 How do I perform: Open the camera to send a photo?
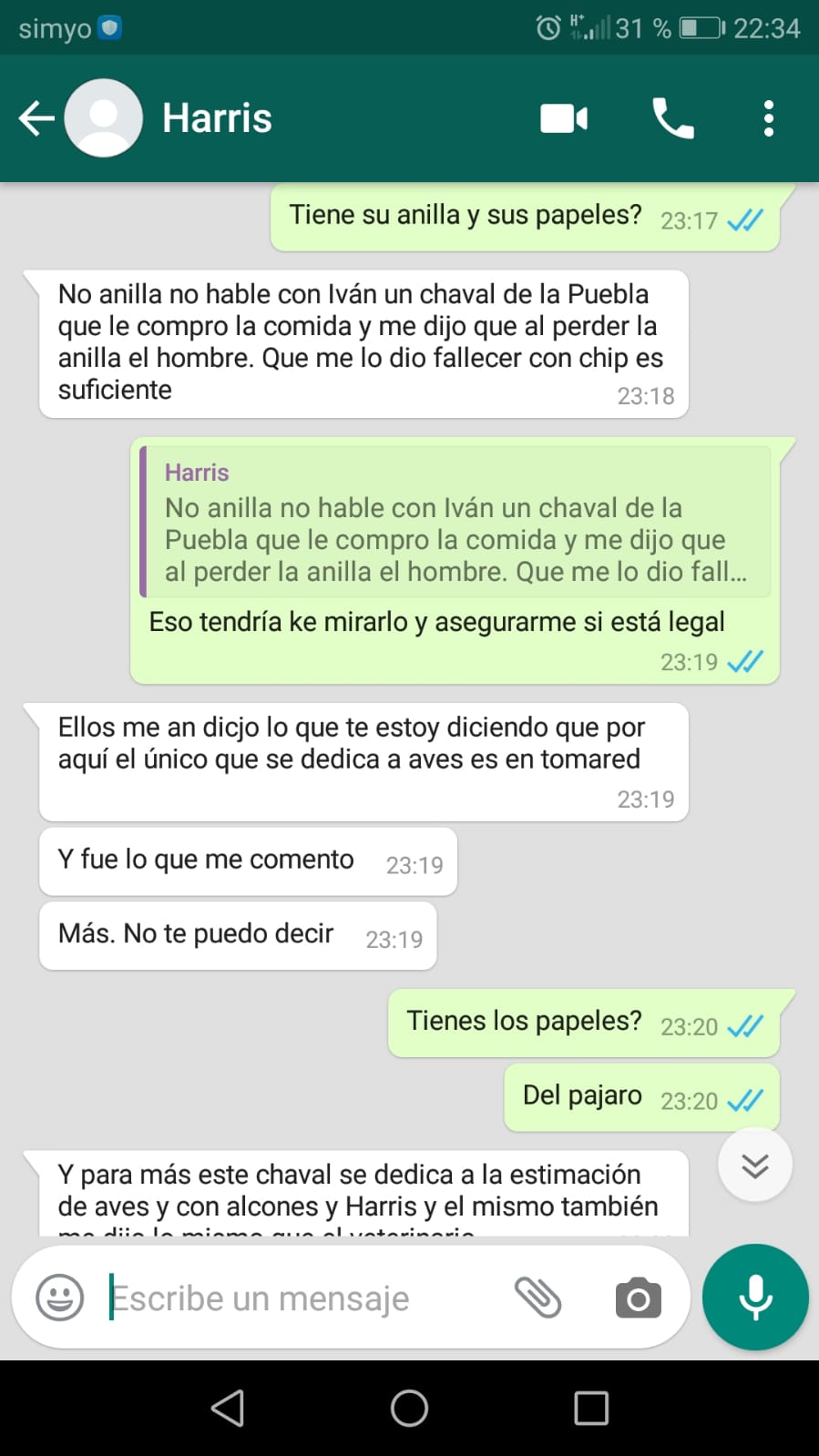click(x=638, y=1298)
